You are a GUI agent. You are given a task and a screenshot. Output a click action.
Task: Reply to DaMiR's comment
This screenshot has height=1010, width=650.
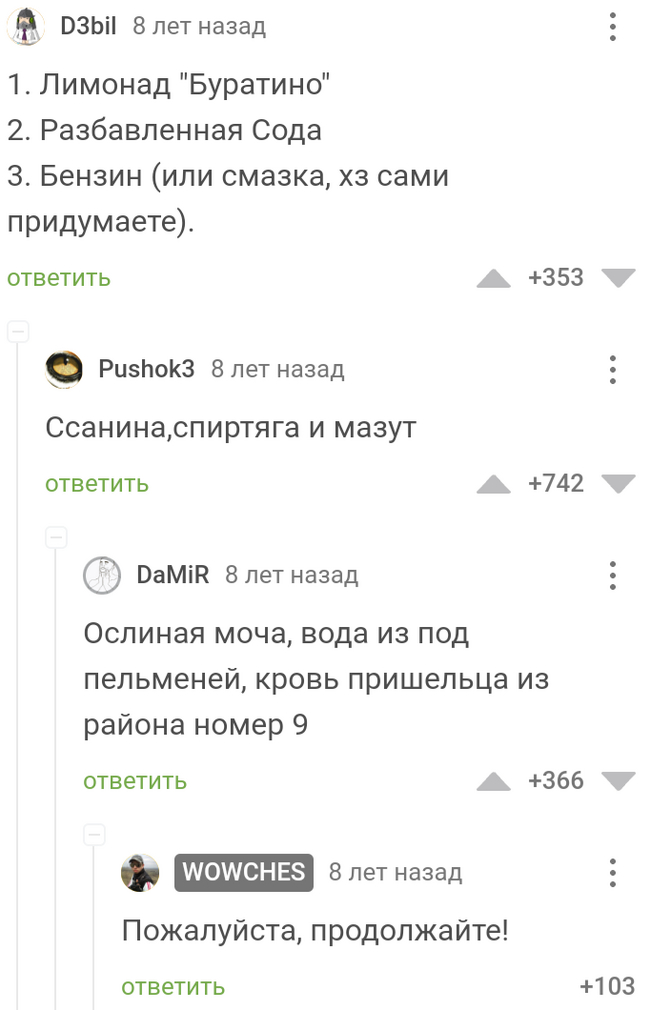[135, 781]
